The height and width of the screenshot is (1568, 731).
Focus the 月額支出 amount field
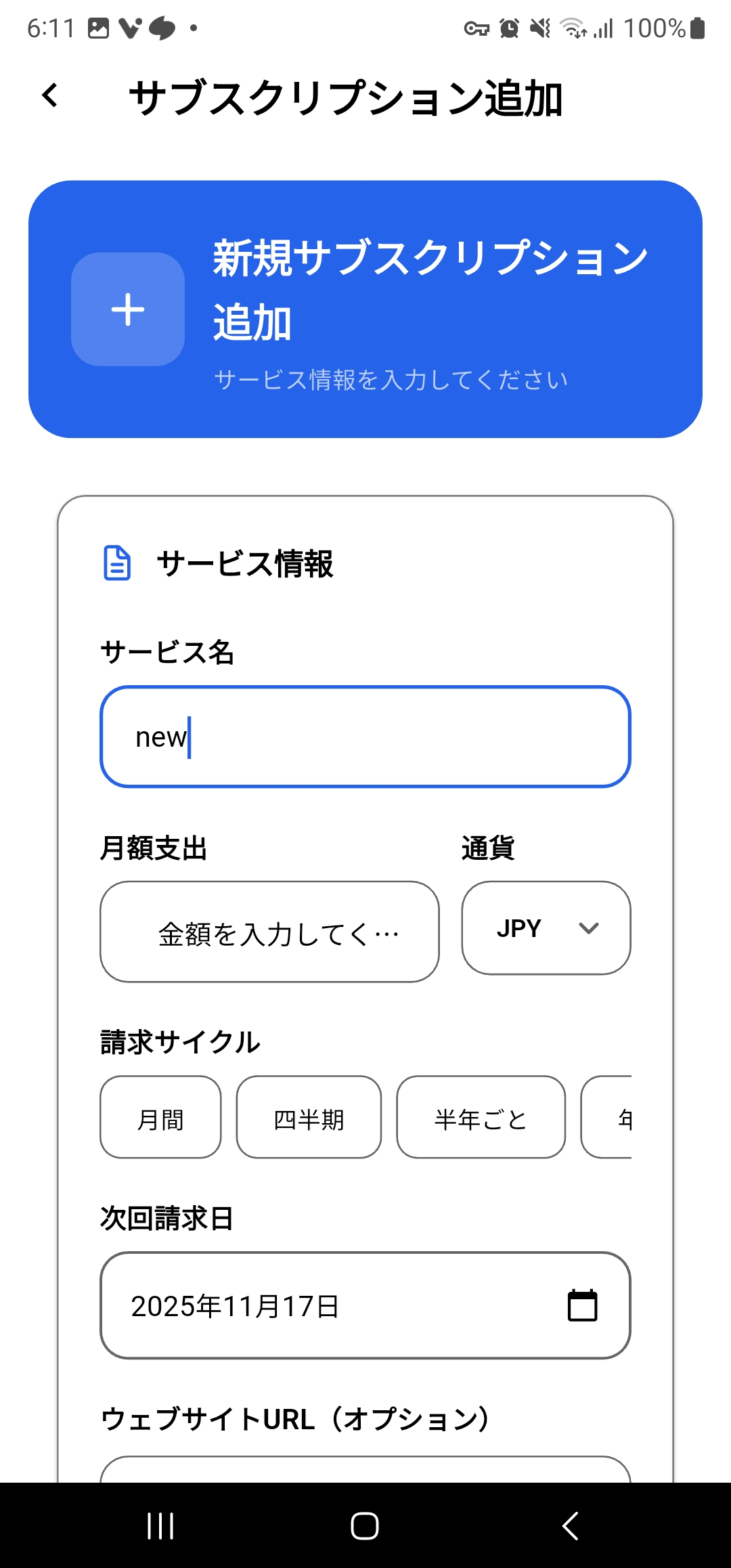click(x=269, y=932)
